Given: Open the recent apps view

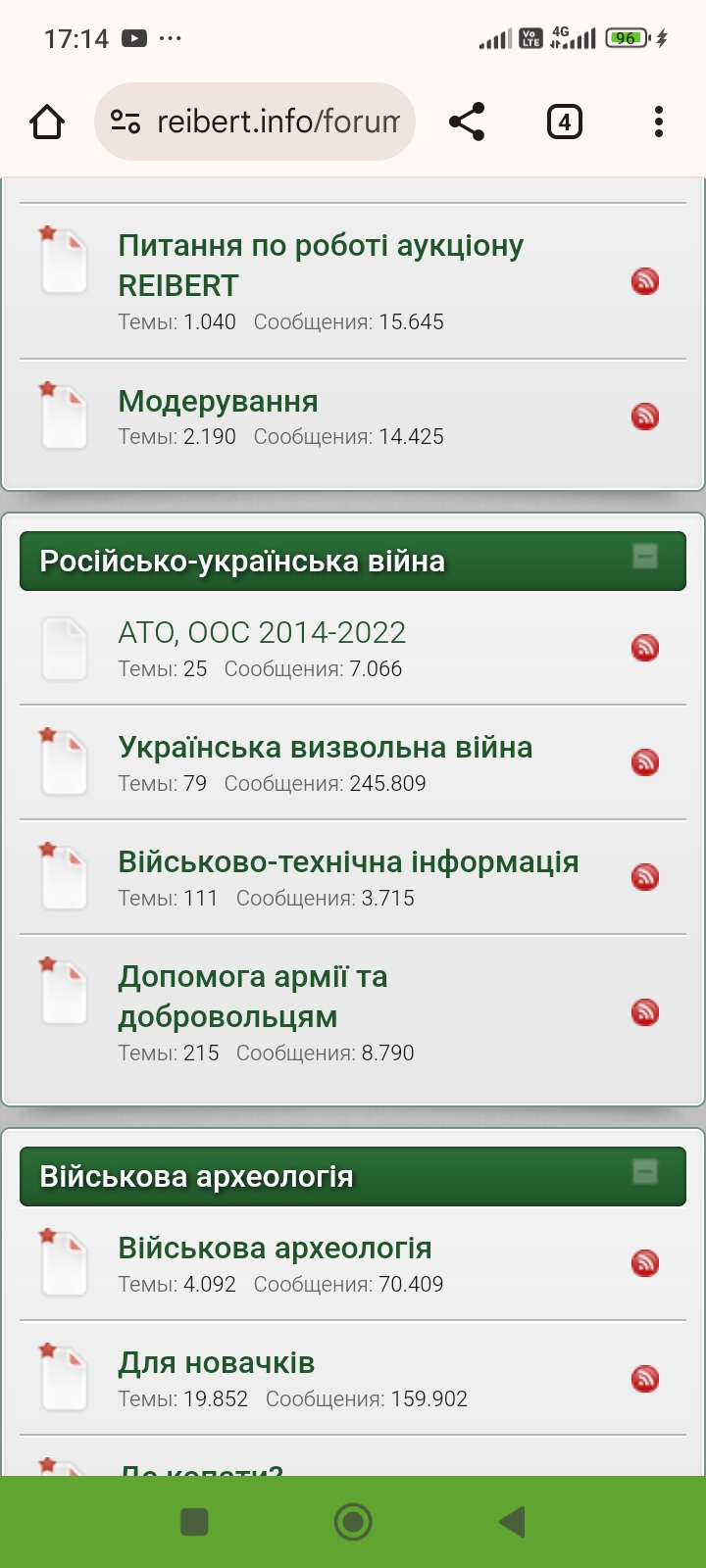Looking at the screenshot, I should click(194, 1522).
